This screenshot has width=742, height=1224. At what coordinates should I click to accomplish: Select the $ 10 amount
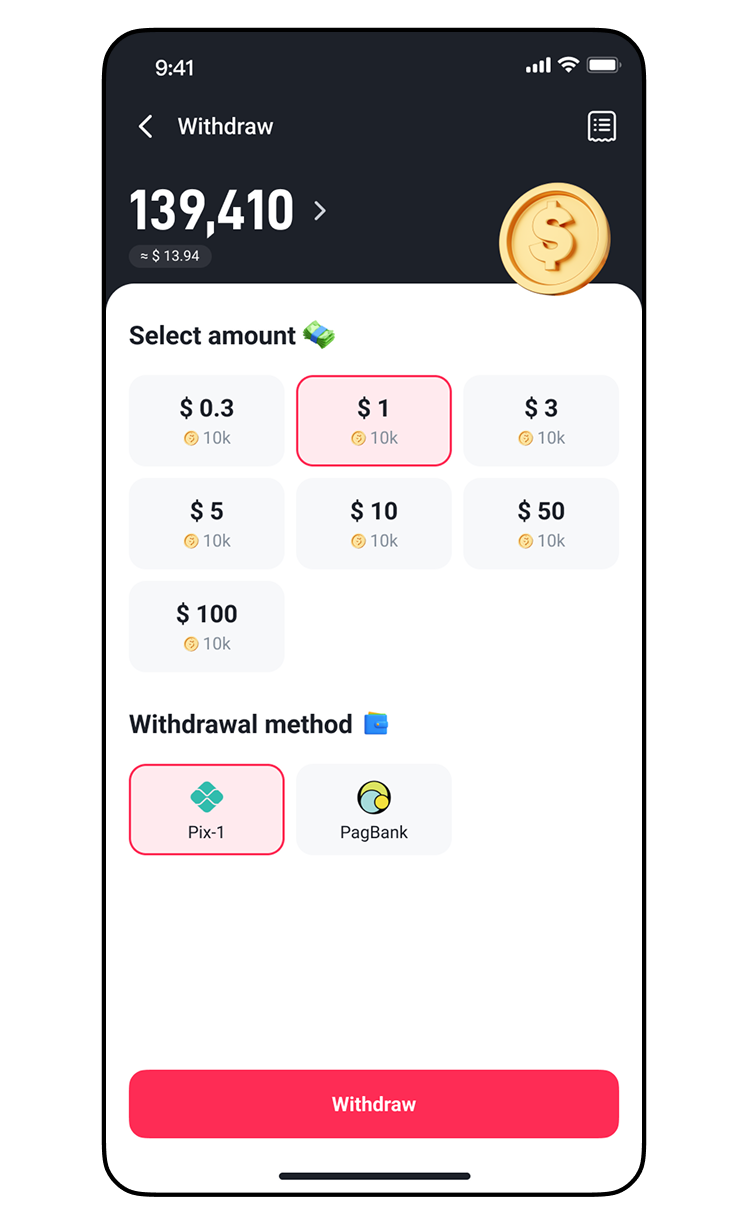374,523
